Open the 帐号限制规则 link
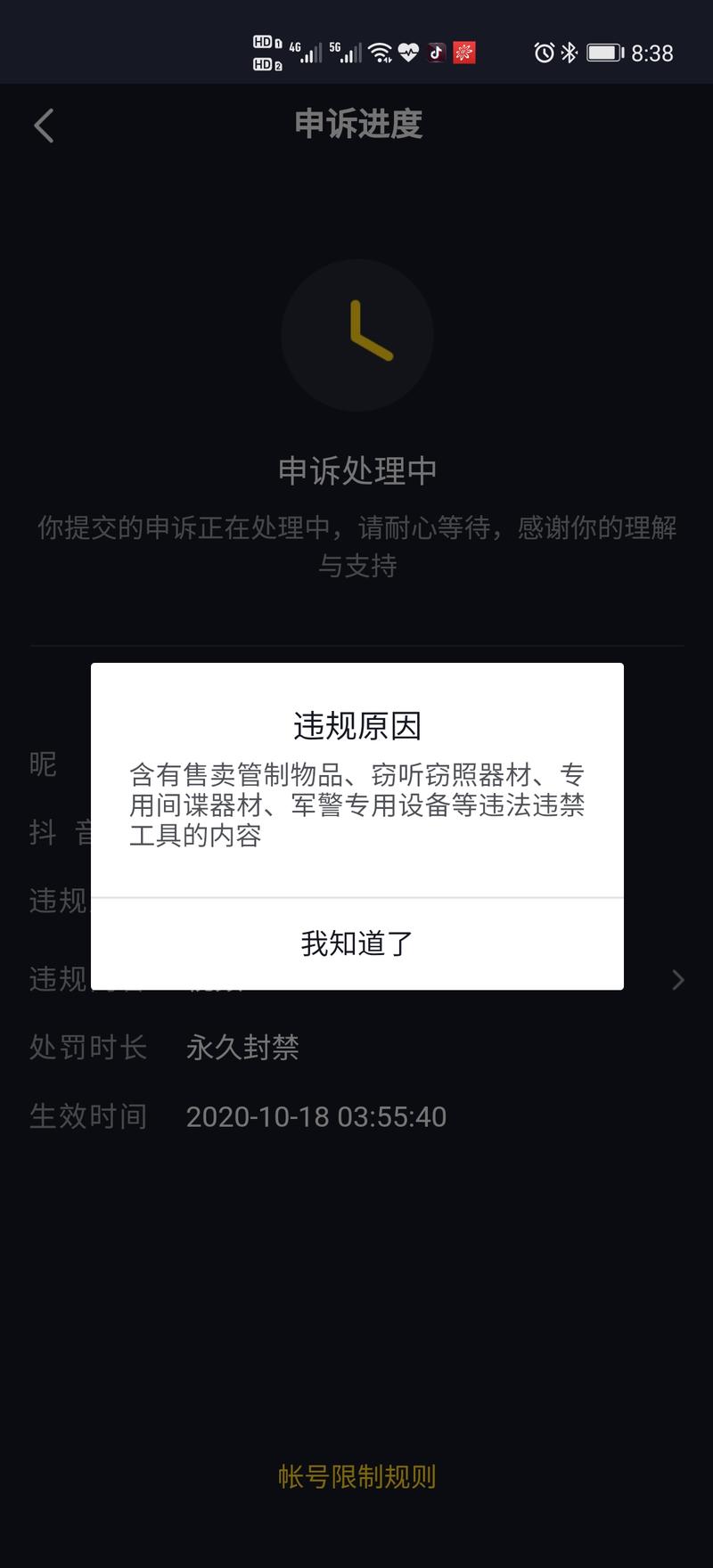The height and width of the screenshot is (1568, 713). [356, 1476]
